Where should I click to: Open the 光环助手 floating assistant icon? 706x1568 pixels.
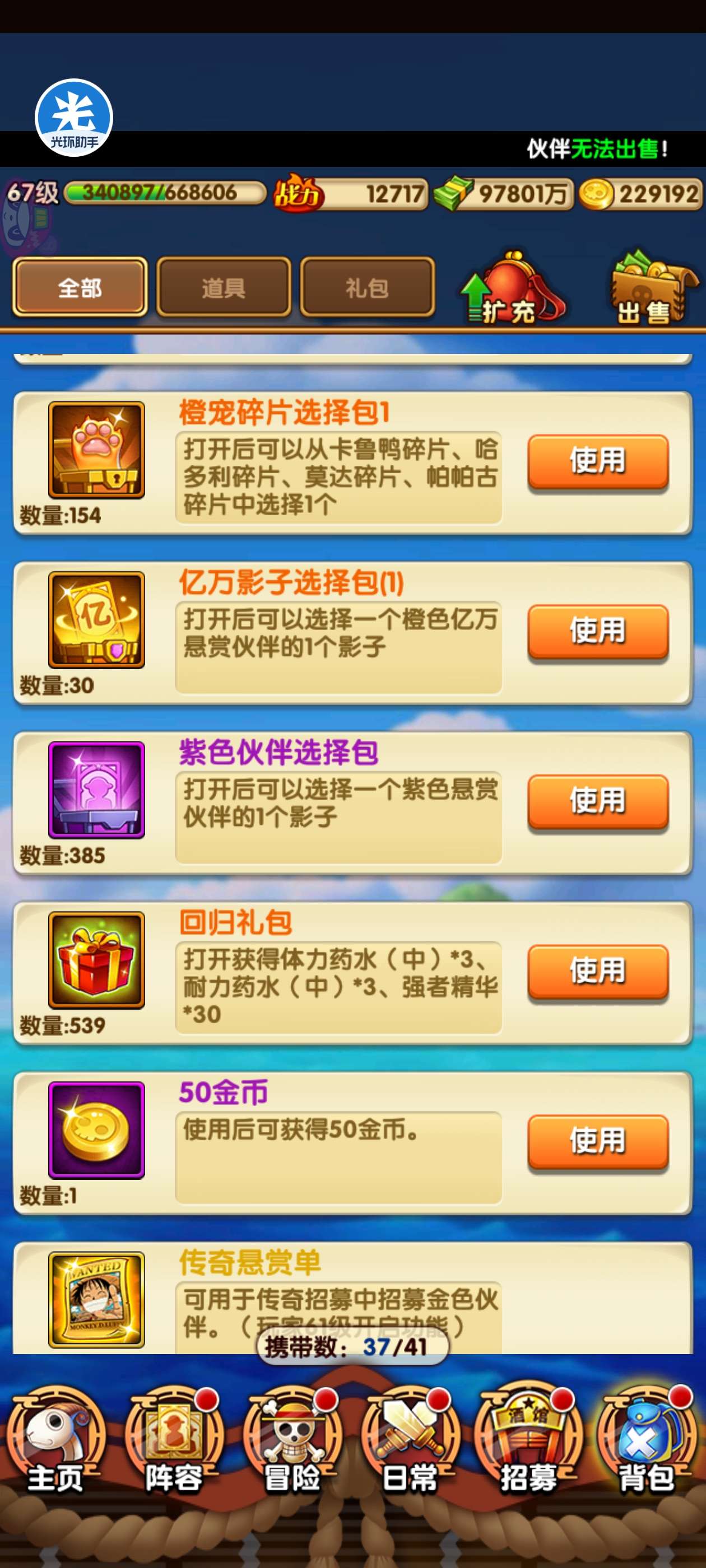[75, 118]
